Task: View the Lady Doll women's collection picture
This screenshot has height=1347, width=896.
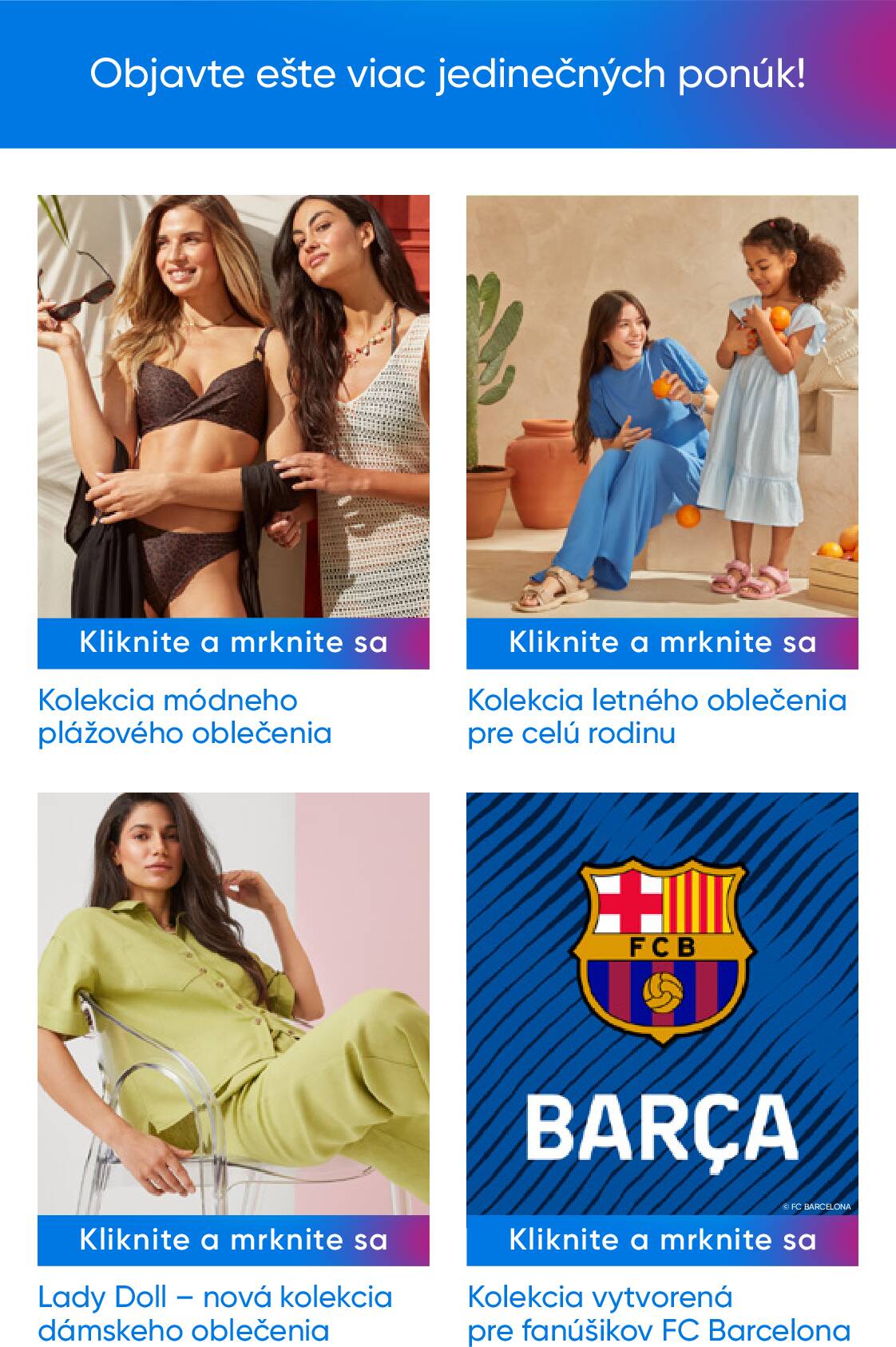Action: coord(233,1003)
